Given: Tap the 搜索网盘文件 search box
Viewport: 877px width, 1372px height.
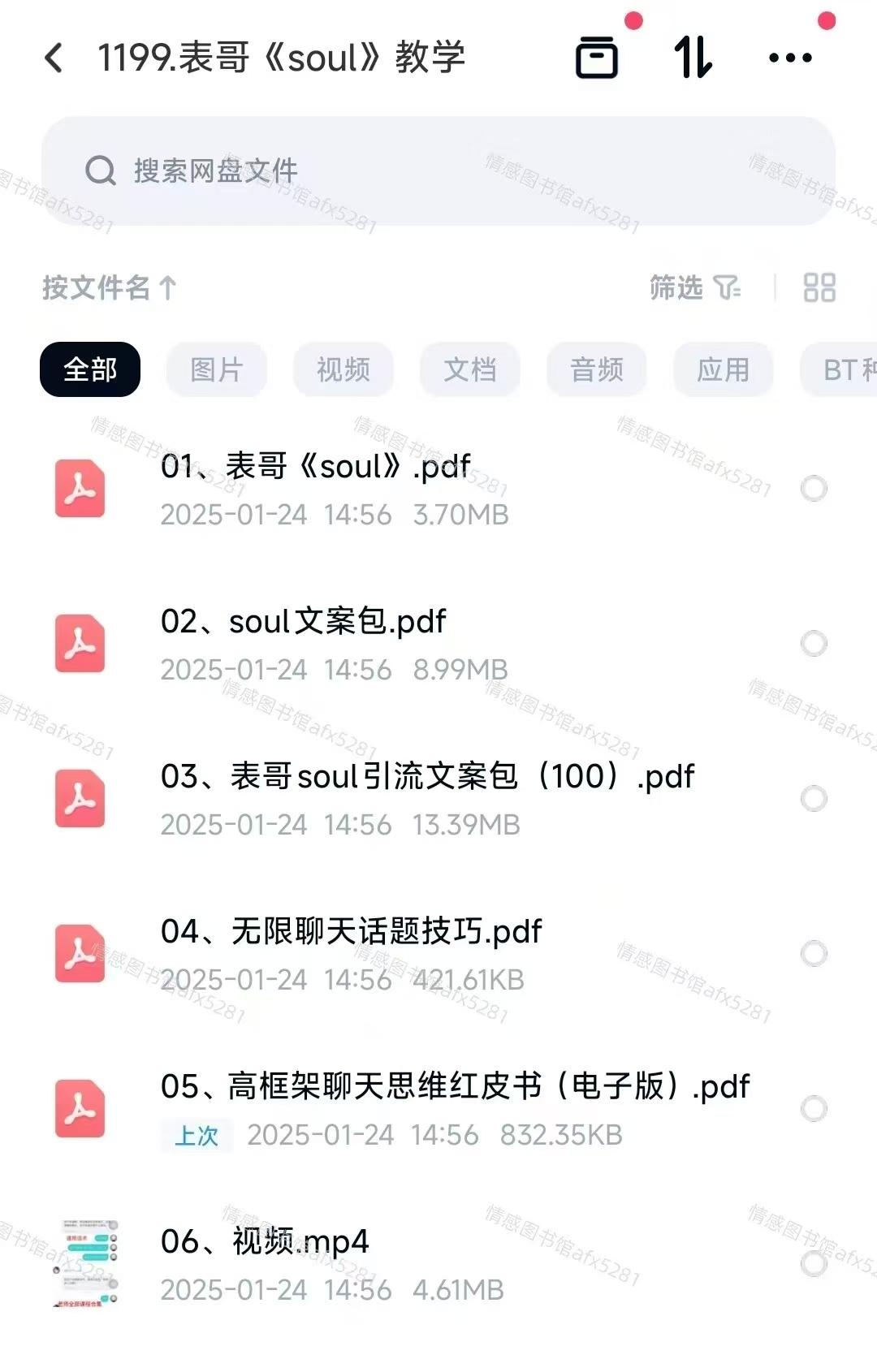Looking at the screenshot, I should point(438,170).
